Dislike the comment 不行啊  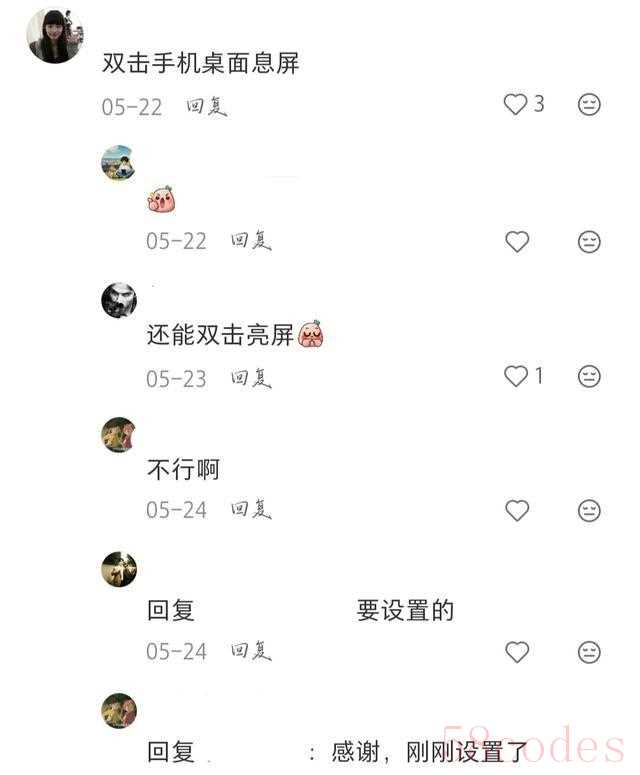(590, 510)
